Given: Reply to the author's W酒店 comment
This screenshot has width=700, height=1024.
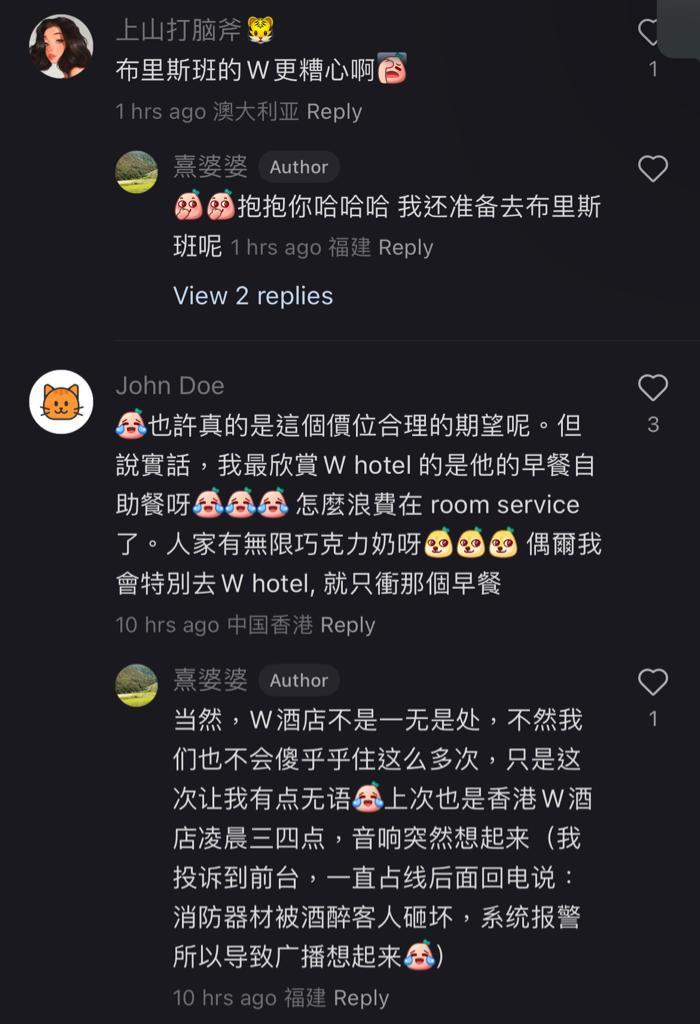Looking at the screenshot, I should point(361,998).
